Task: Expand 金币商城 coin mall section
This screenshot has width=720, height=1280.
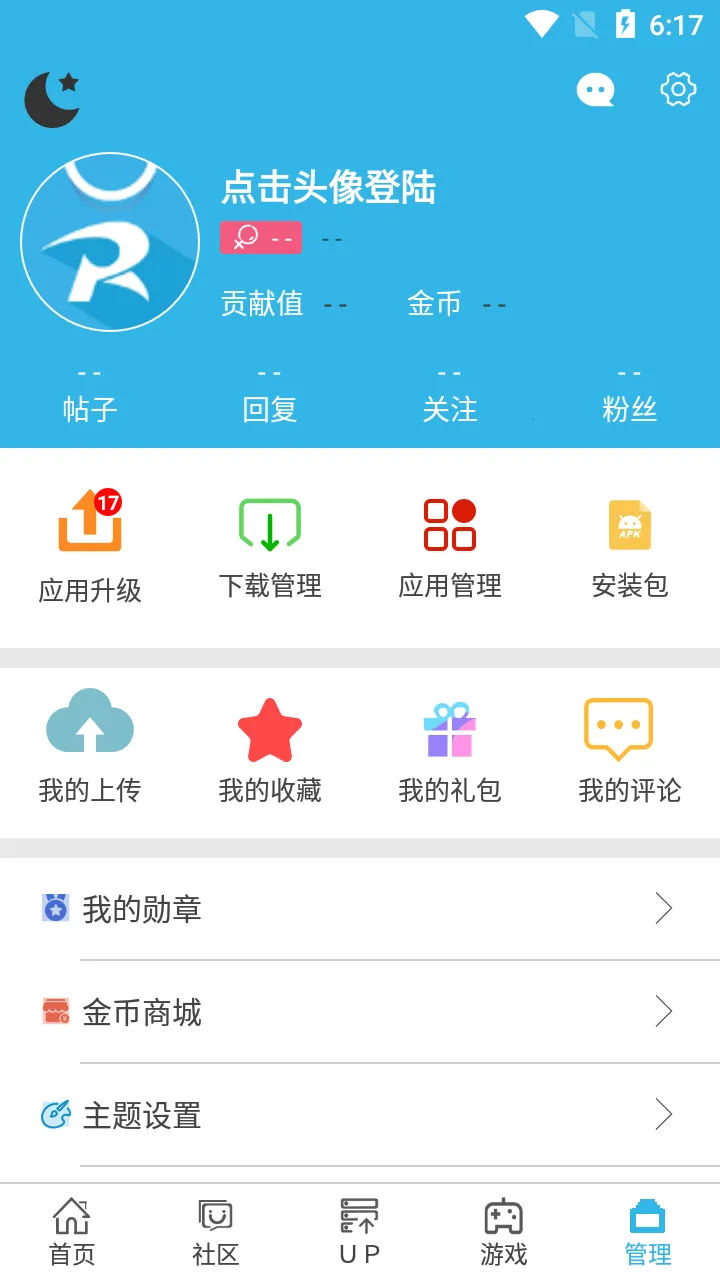Action: [360, 1012]
